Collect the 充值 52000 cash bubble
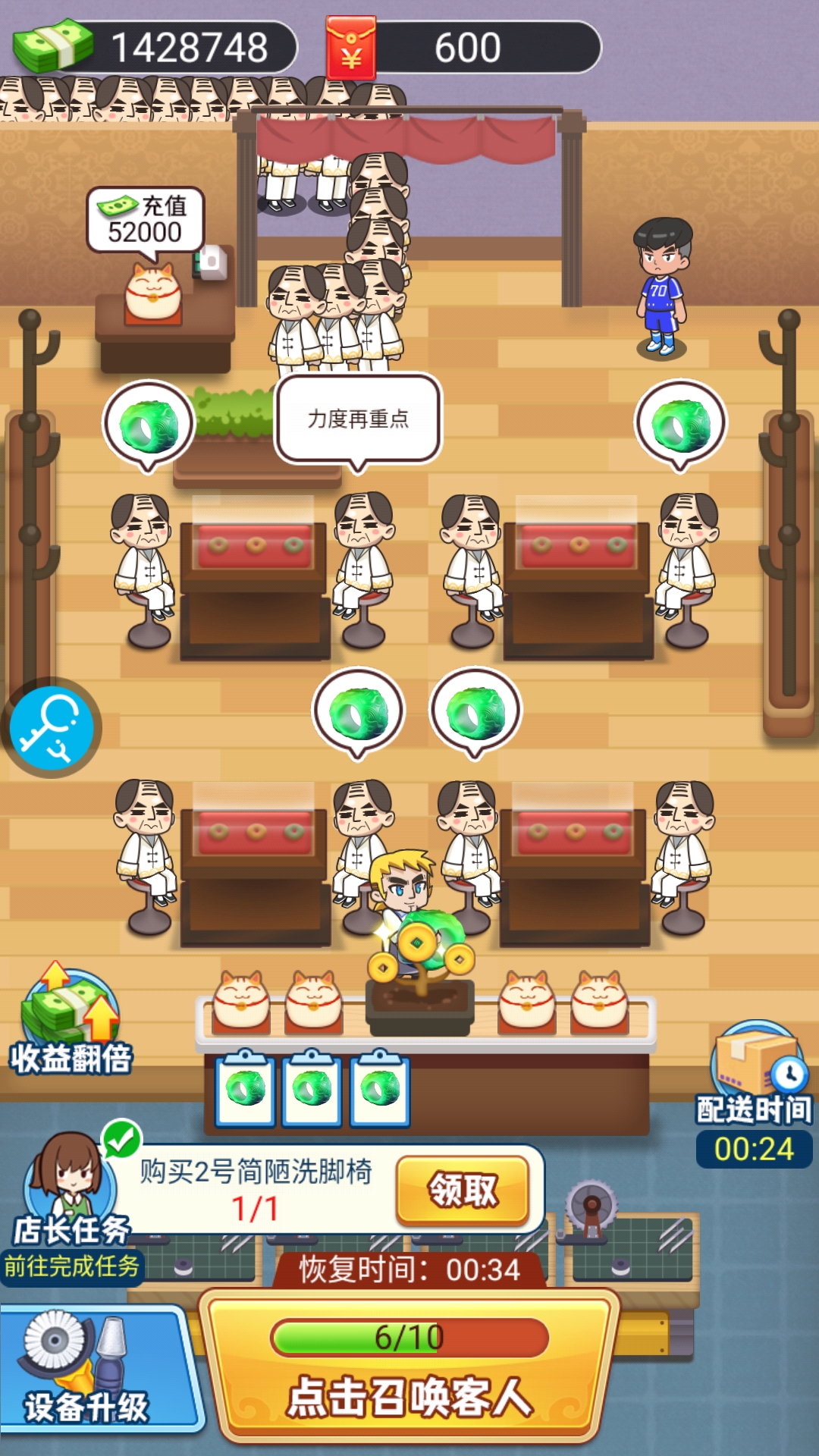819x1456 pixels. [146, 220]
